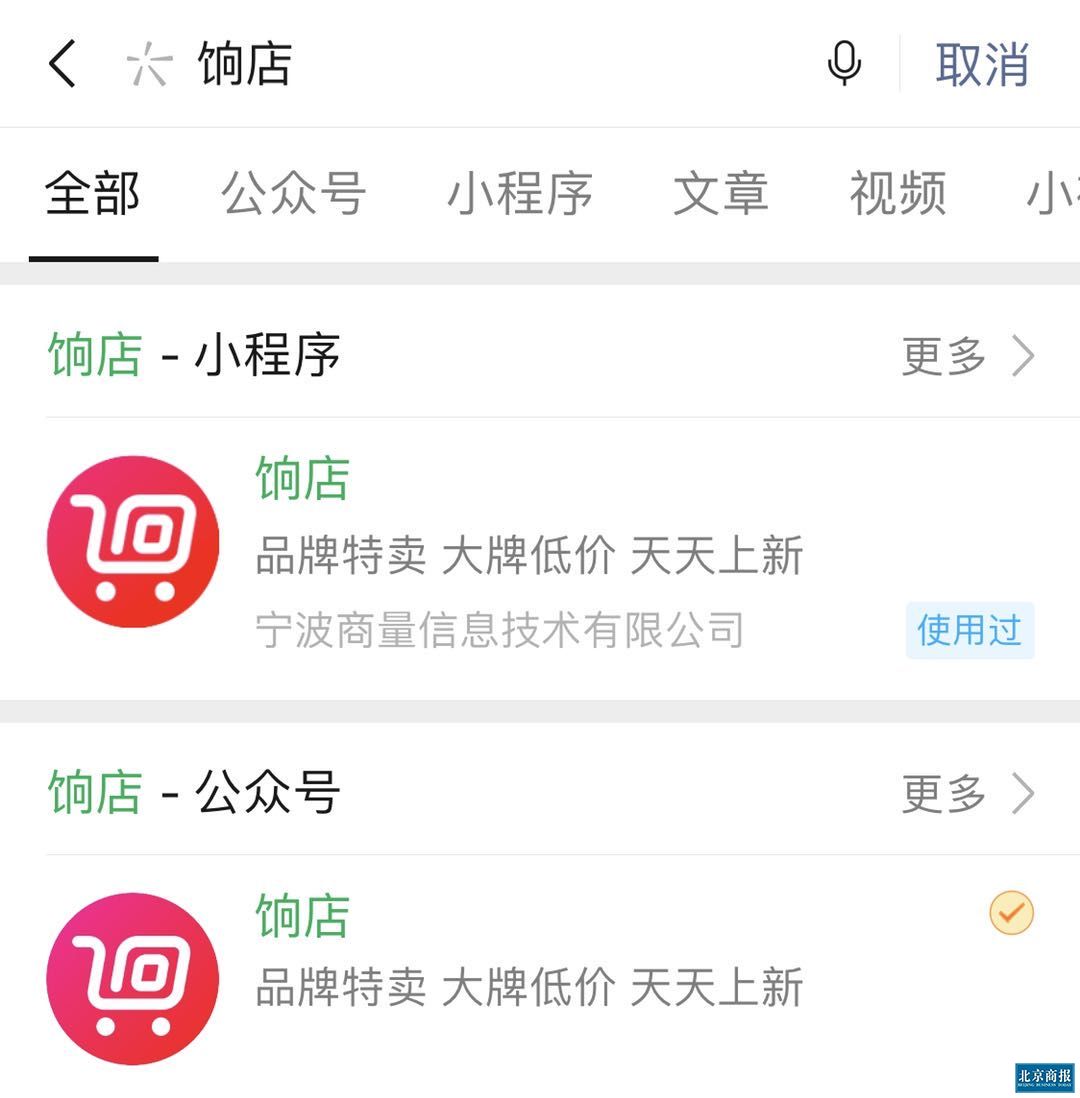The image size is (1080, 1098).
Task: Switch to the 全部 tab
Action: 93,194
